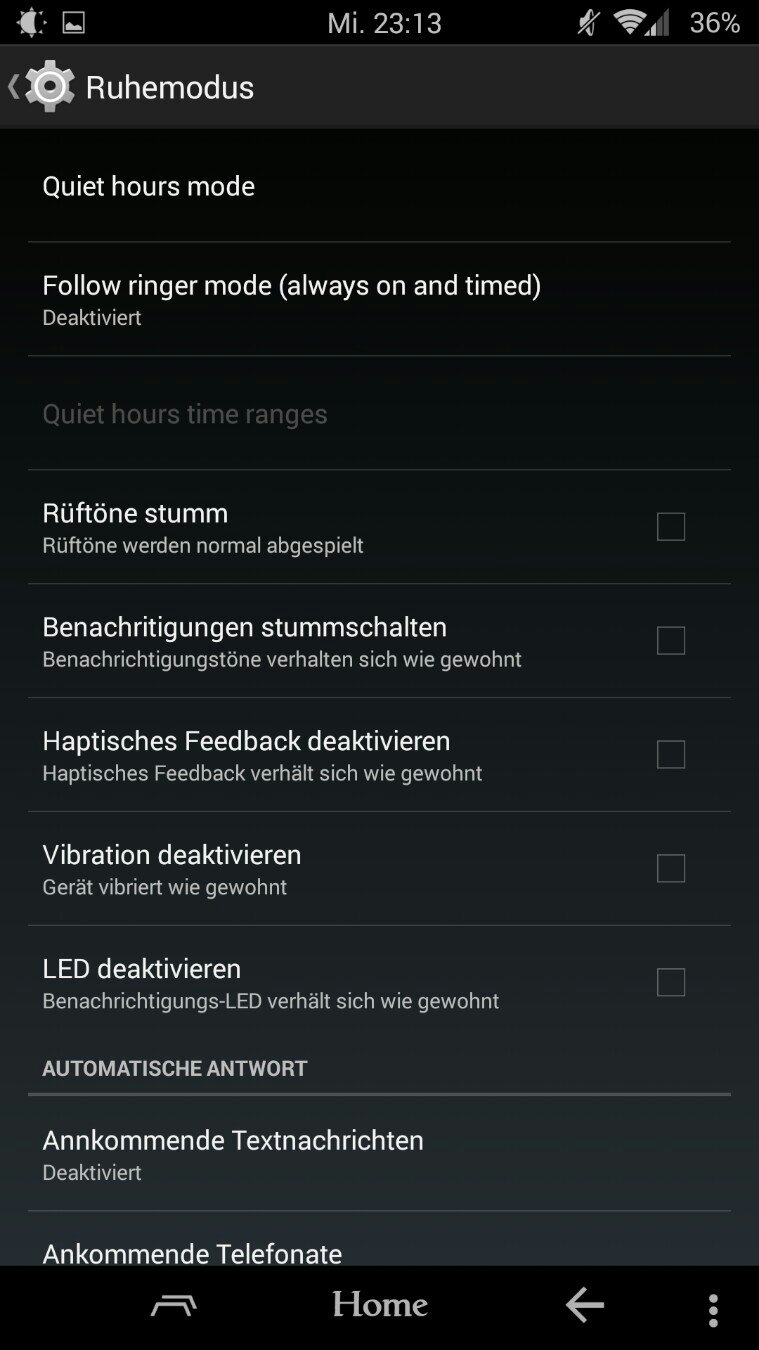Check the Rüftöne stumm checkbox

tap(670, 526)
